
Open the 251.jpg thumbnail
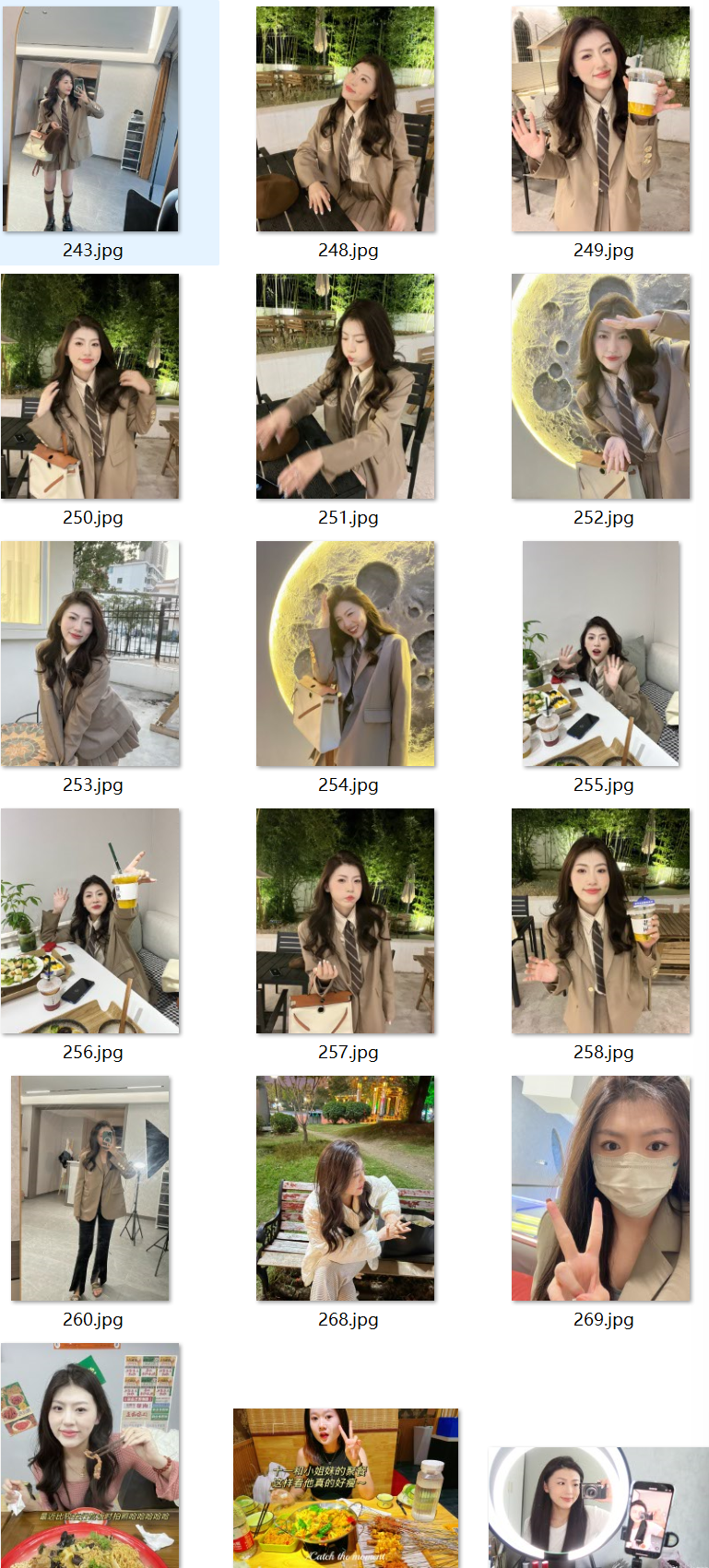pos(346,387)
